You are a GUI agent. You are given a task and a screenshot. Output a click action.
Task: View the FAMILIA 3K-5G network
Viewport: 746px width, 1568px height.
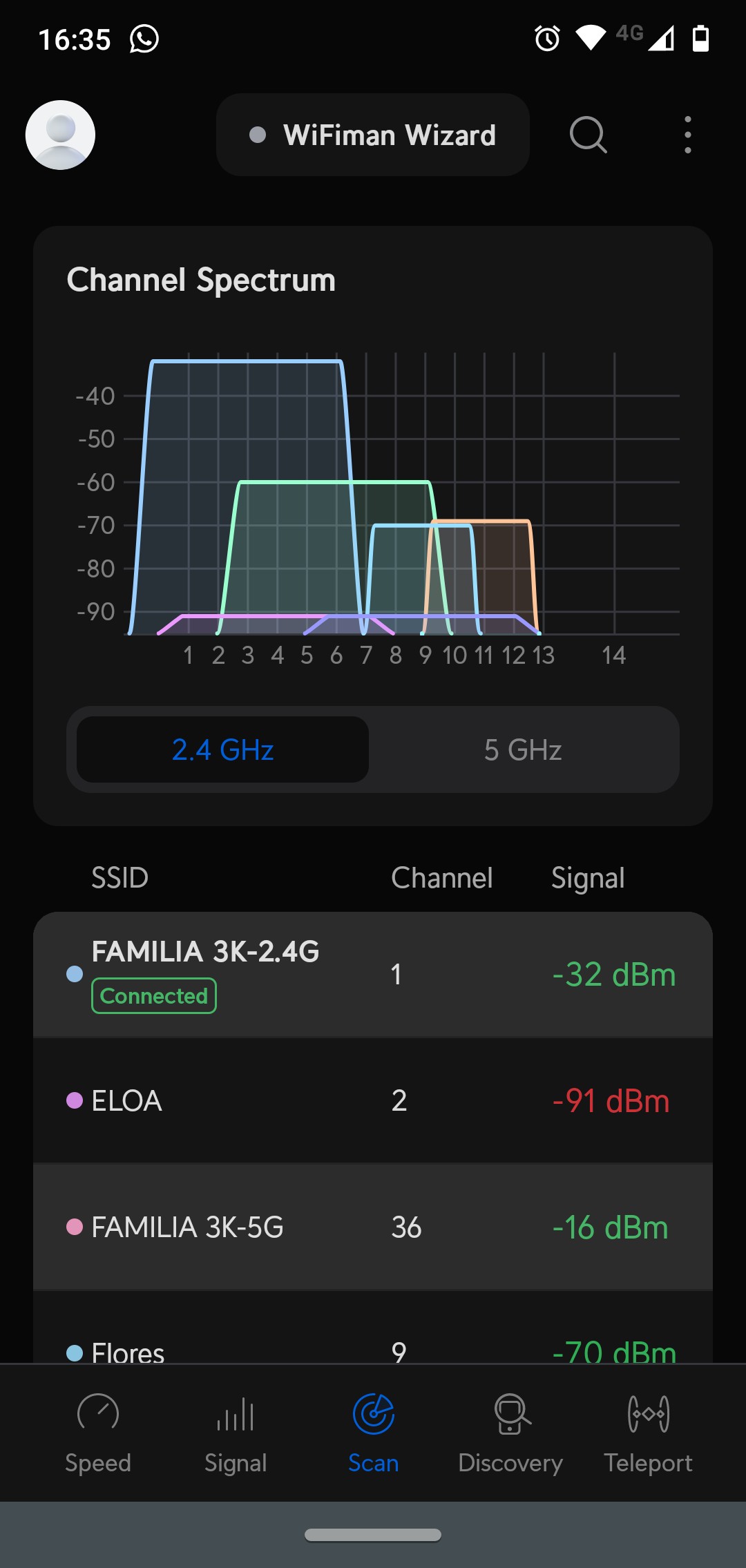[373, 1227]
